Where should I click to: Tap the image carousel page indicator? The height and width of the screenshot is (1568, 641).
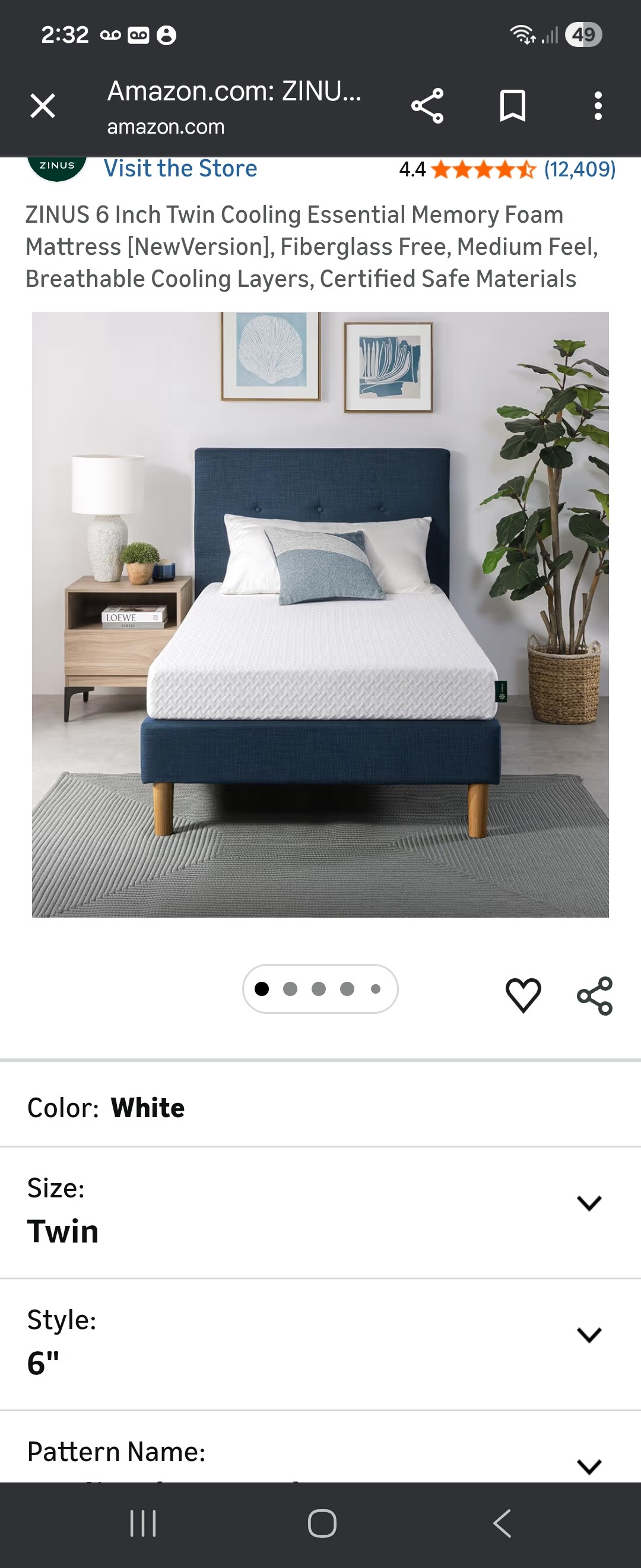pos(320,989)
